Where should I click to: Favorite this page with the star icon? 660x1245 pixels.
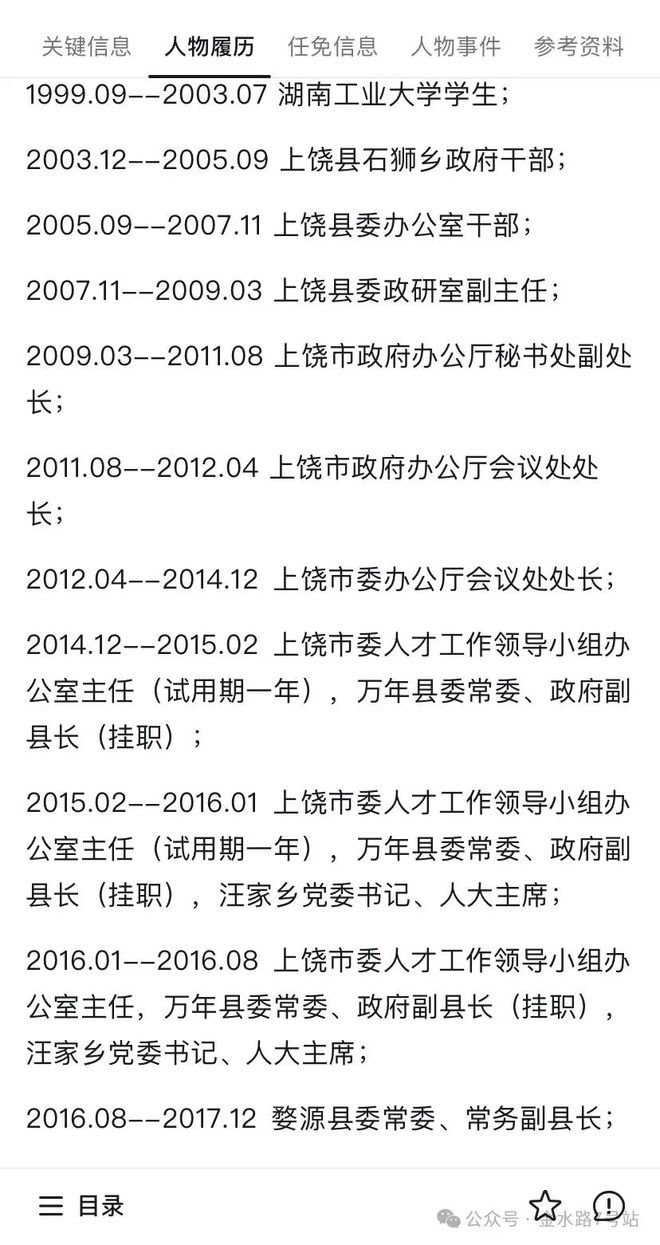click(545, 1205)
